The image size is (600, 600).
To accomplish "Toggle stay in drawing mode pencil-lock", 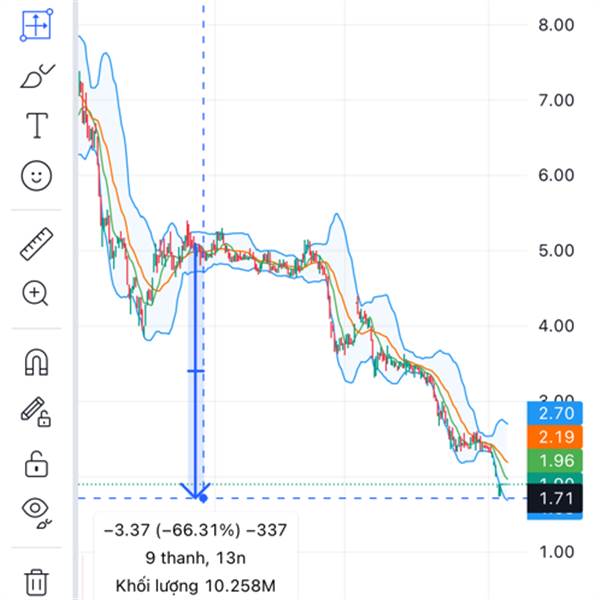I will 37,412.
